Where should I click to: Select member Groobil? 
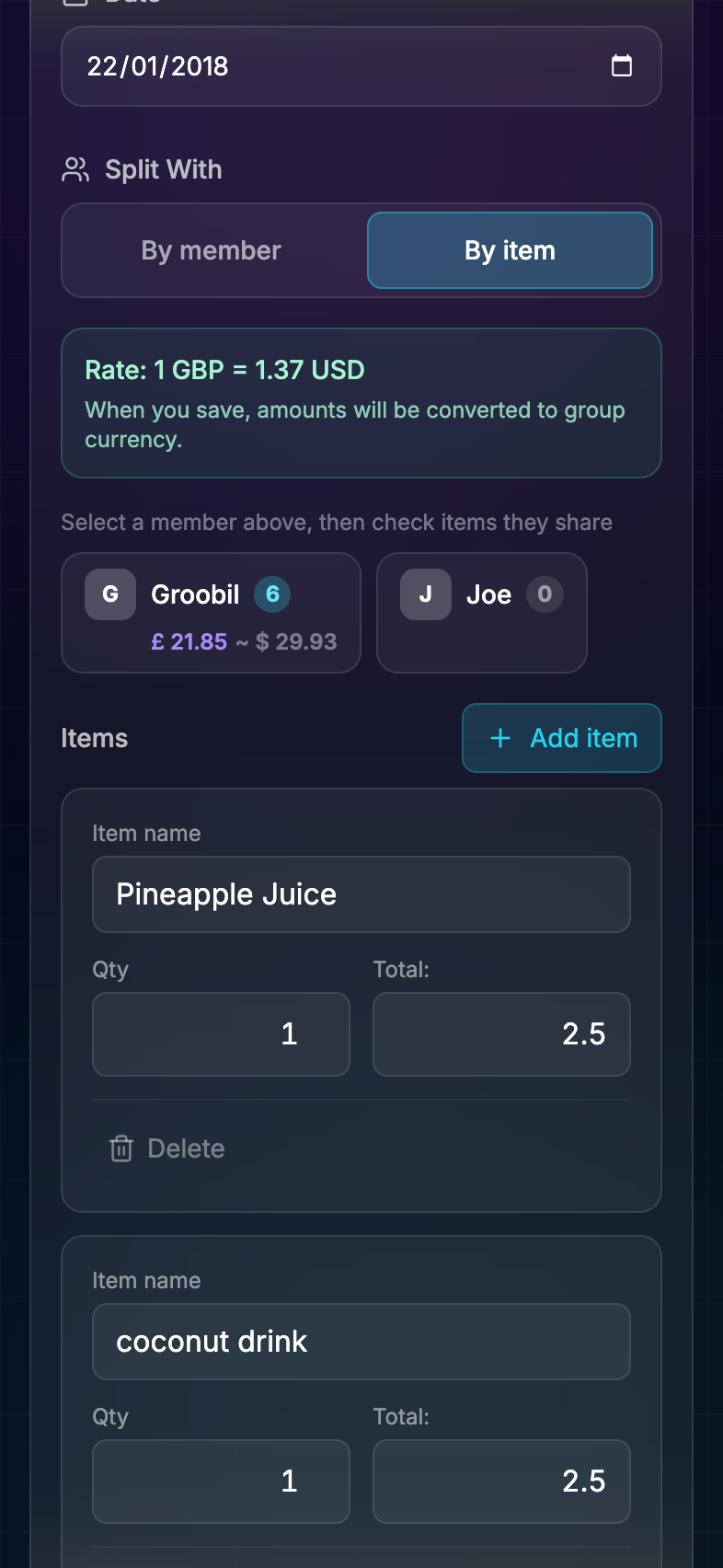[211, 613]
